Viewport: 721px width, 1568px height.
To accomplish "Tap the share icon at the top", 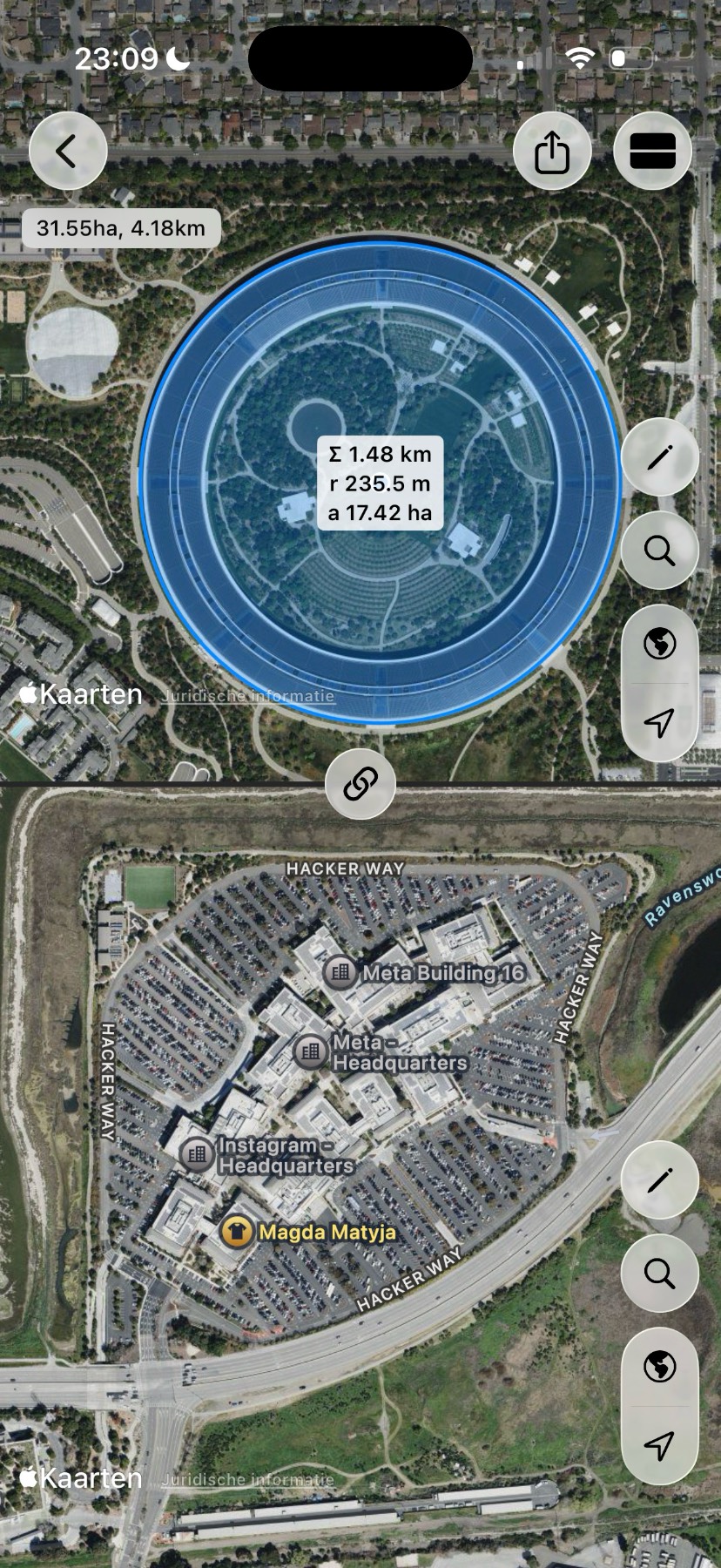I will coord(552,150).
